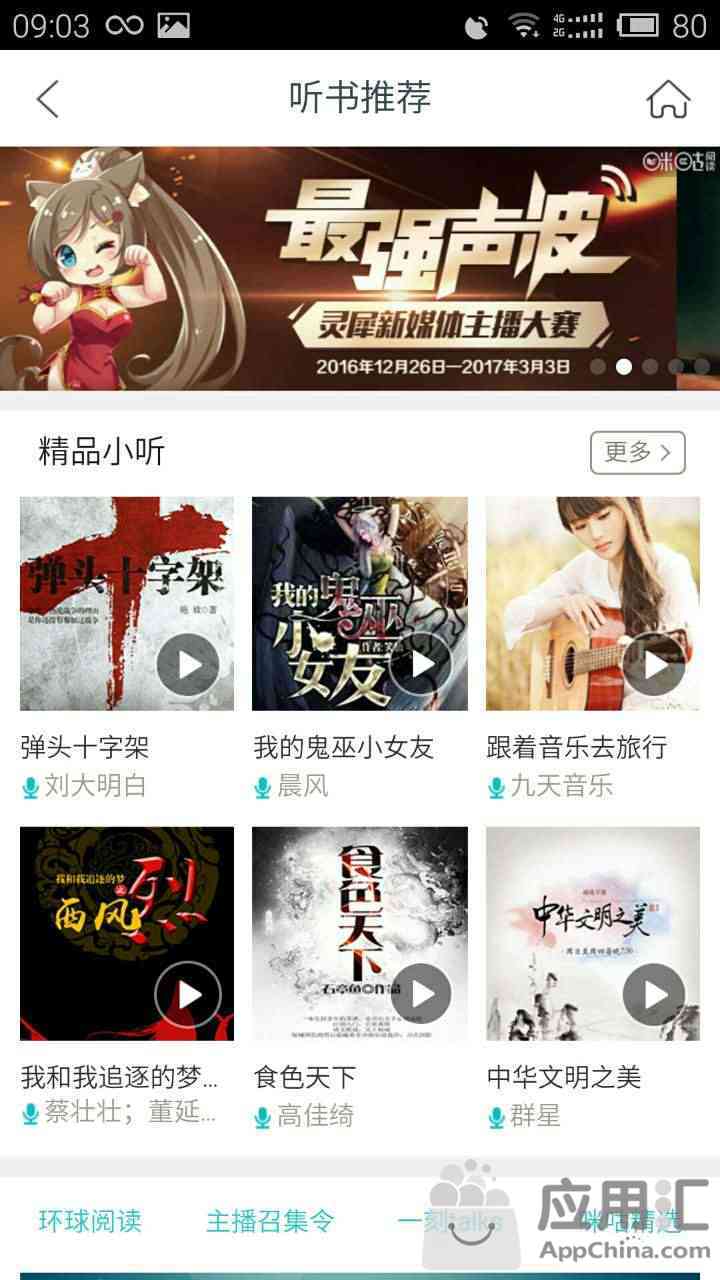Open the 最强声波 banner
Image resolution: width=720 pixels, height=1280 pixels.
(x=360, y=268)
